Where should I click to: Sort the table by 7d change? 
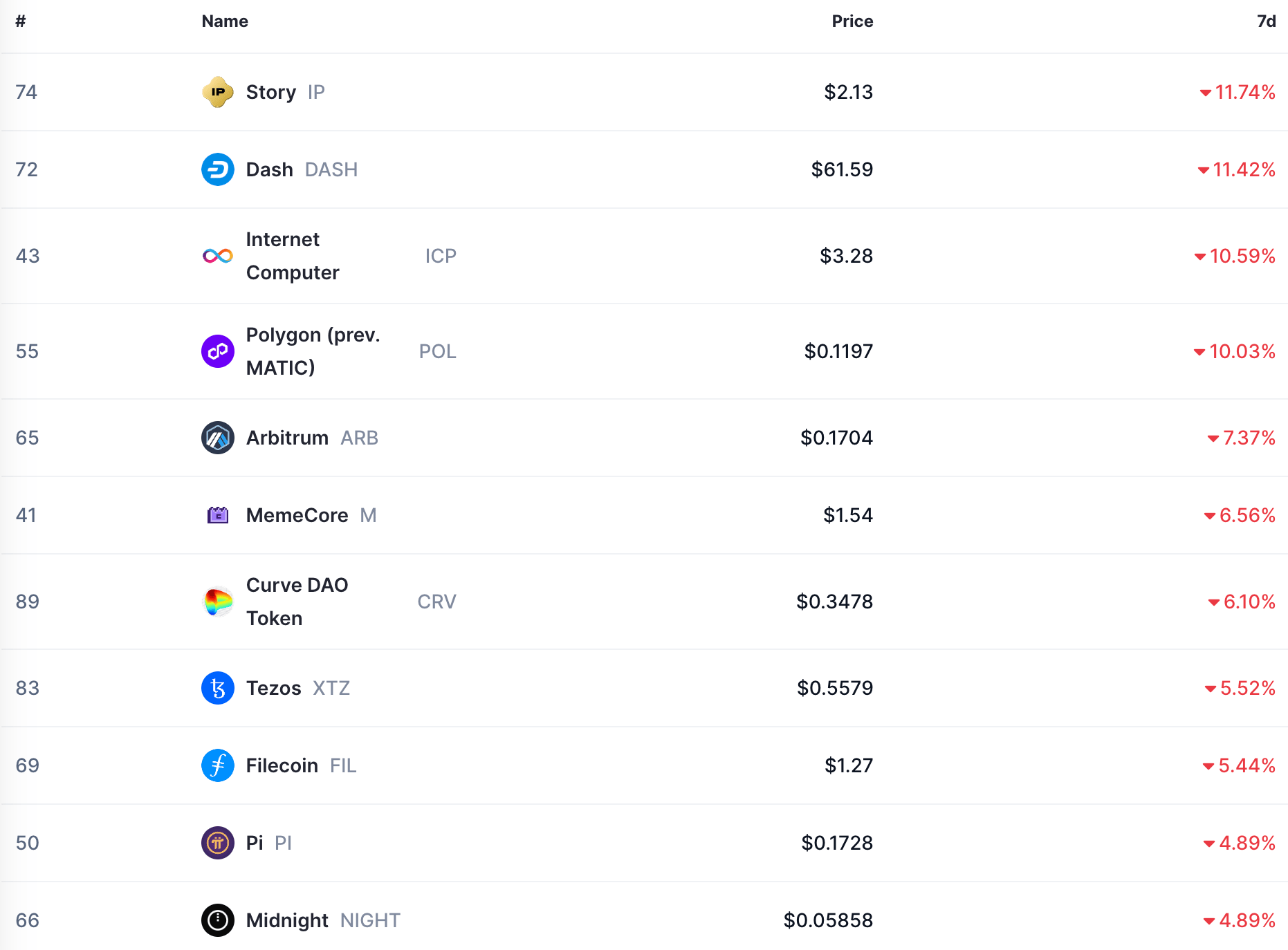coord(1266,21)
